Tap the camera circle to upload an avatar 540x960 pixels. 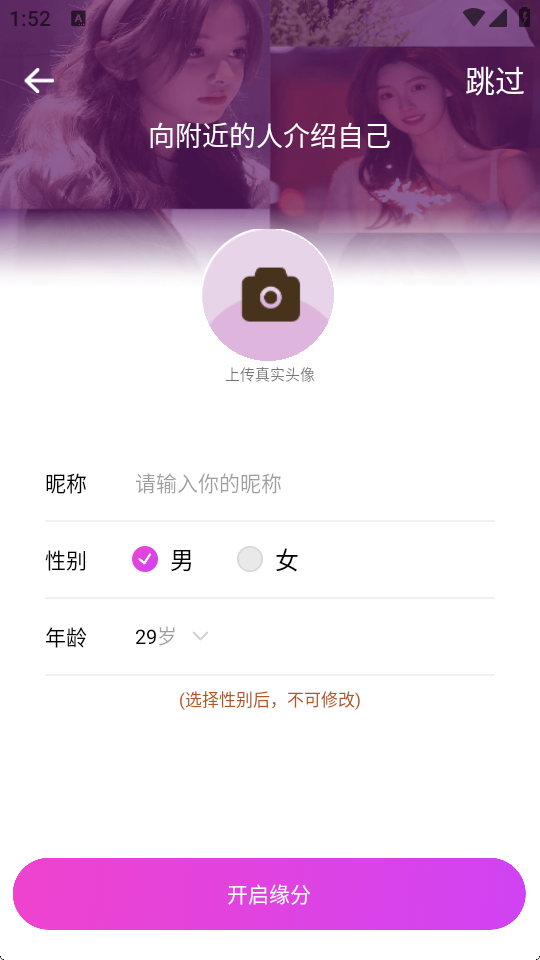(x=268, y=294)
